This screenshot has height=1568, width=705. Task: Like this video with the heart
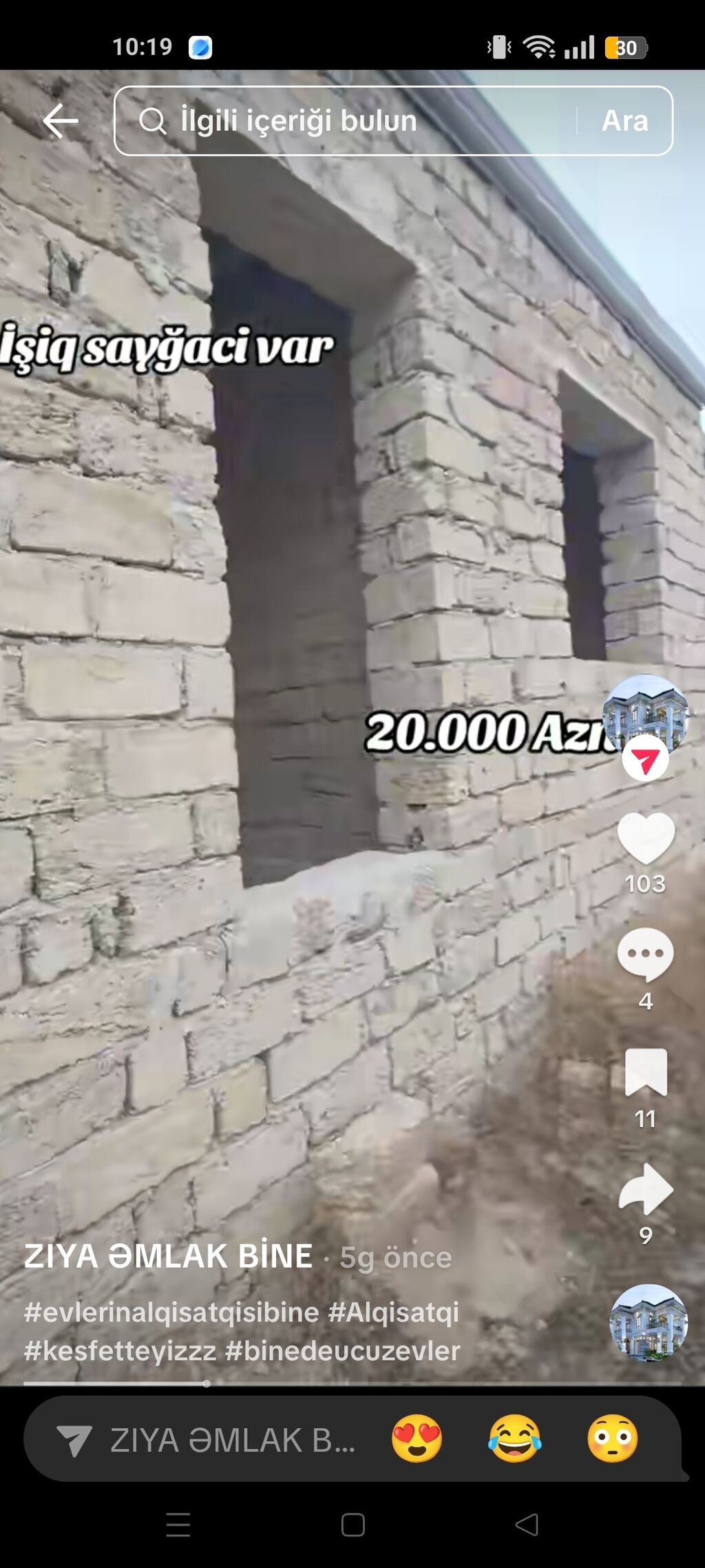(x=645, y=838)
